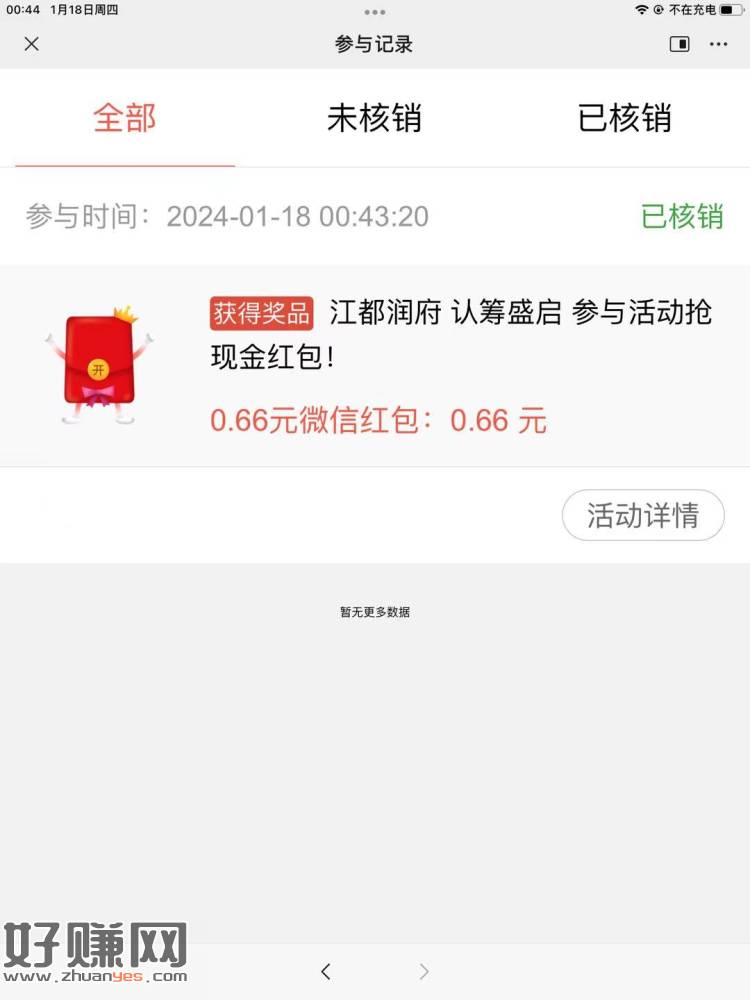
Task: Switch to the 全部 tab
Action: (125, 118)
